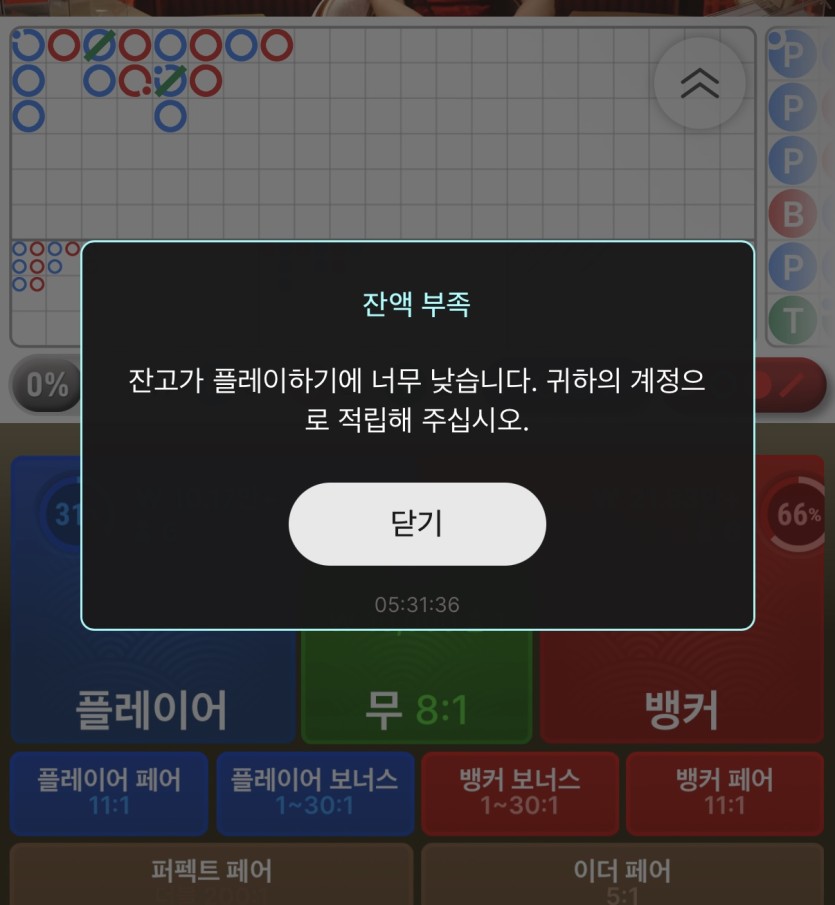Choose the 퍼펙트 페어 bet
This screenshot has height=905, width=835.
(211, 874)
